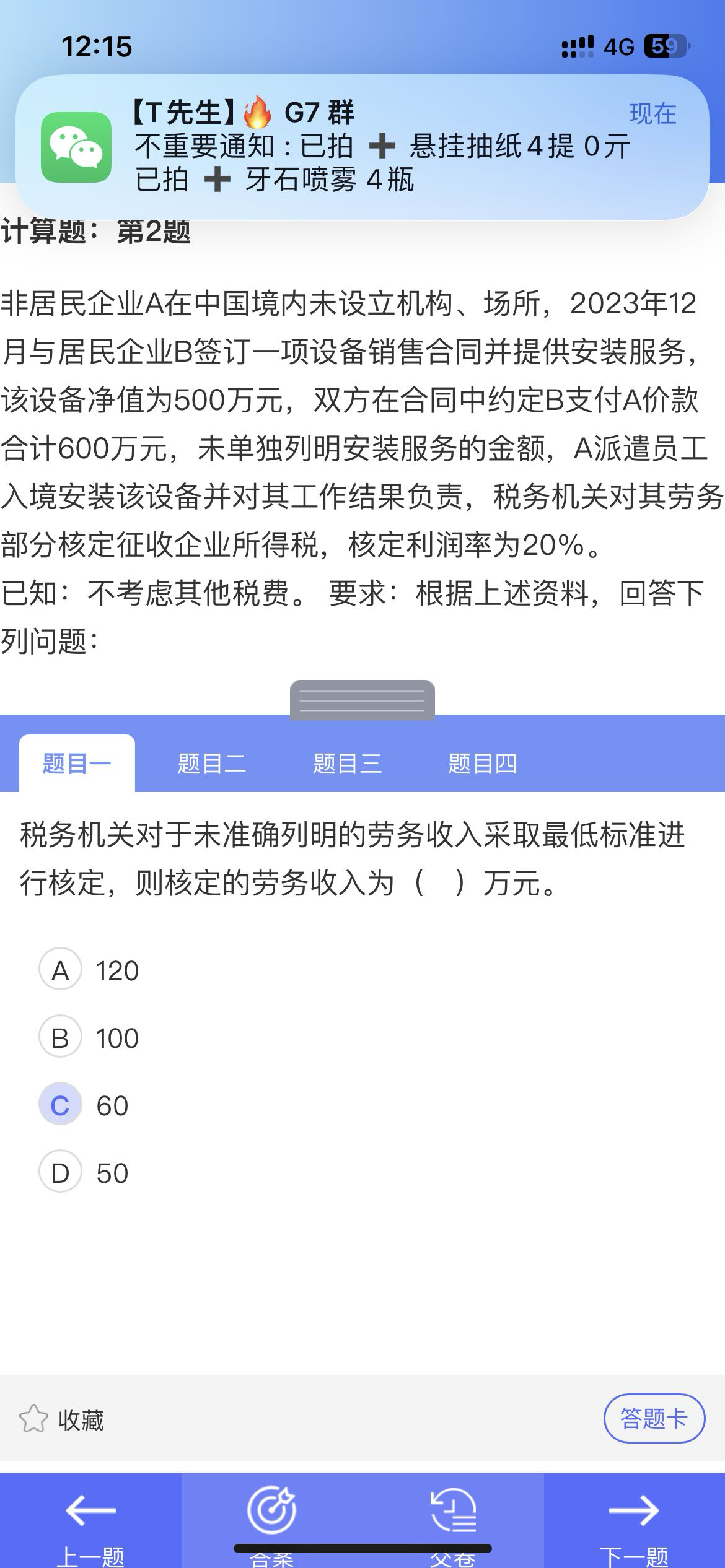Image resolution: width=725 pixels, height=1568 pixels.
Task: Submit the paper with the 交卷 button
Action: pos(453,1521)
